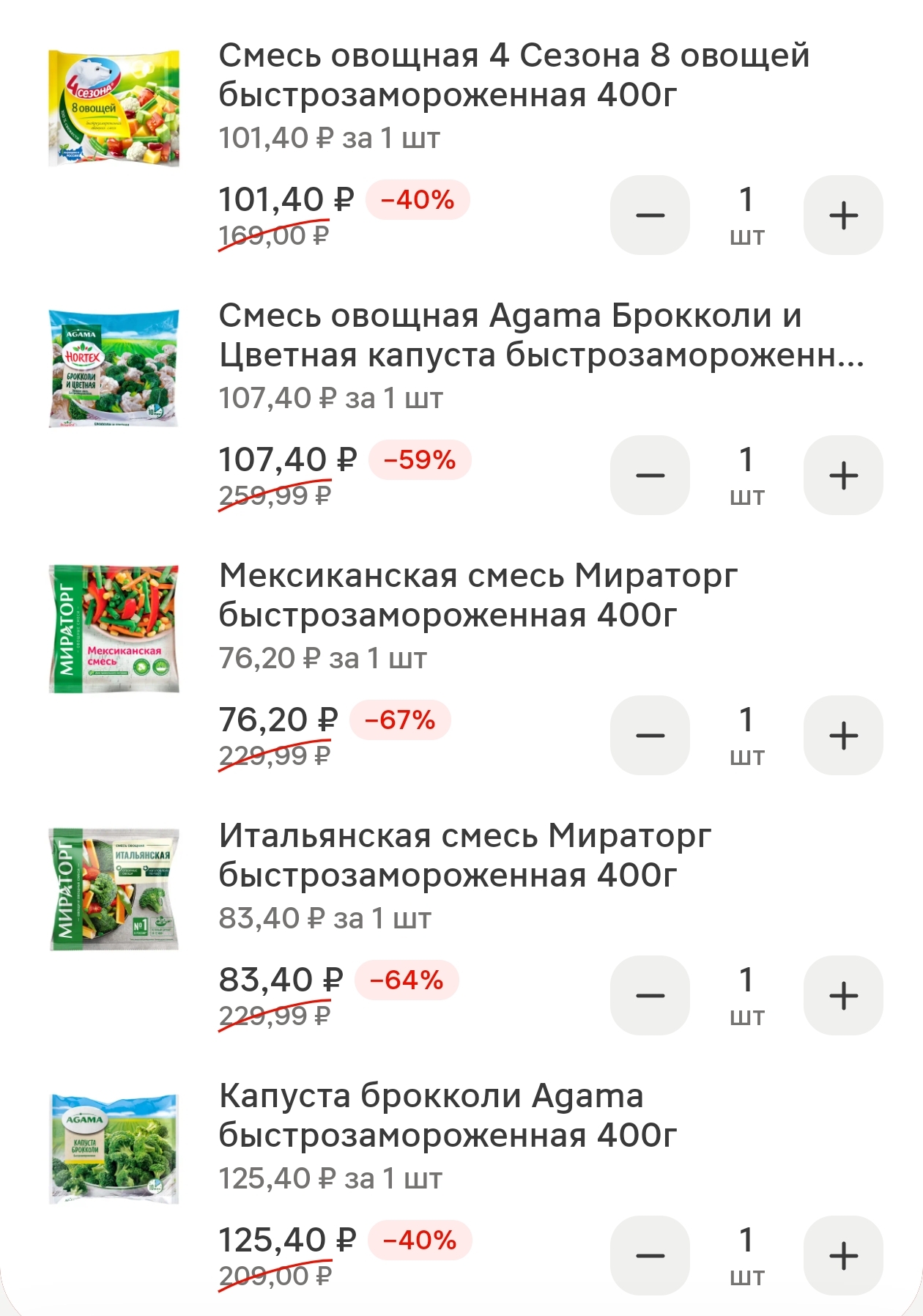Viewport: 923px width, 1316px height.
Task: View the Мексиканская смесь Мираторг product picture
Action: [x=114, y=629]
